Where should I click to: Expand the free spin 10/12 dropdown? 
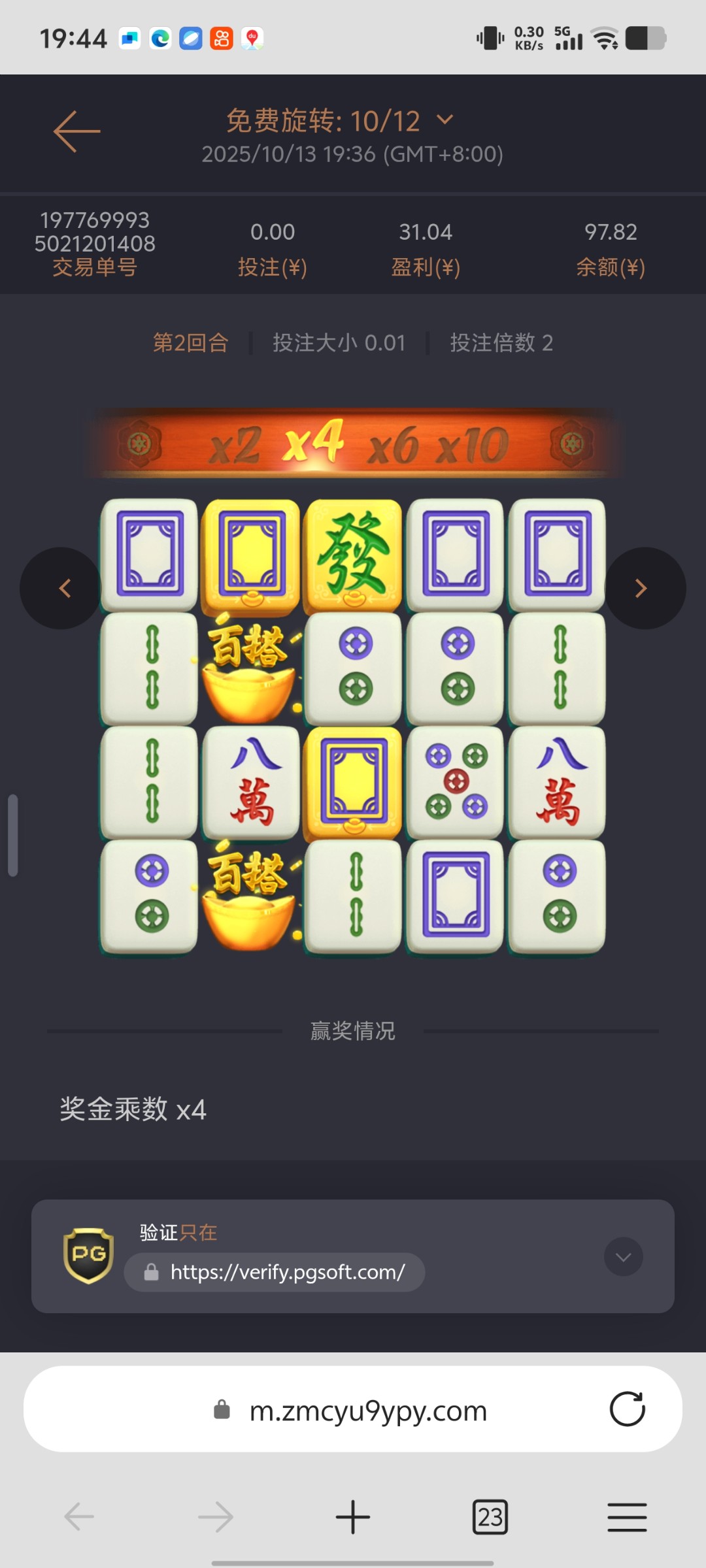tap(445, 120)
